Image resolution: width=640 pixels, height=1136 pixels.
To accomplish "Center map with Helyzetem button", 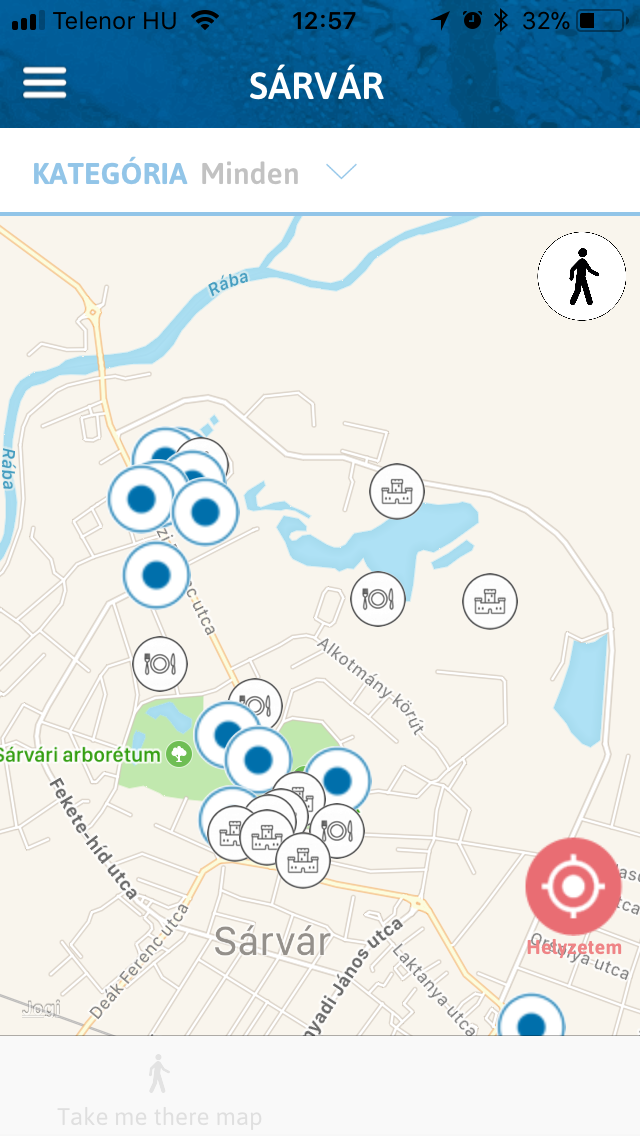I will coord(573,886).
